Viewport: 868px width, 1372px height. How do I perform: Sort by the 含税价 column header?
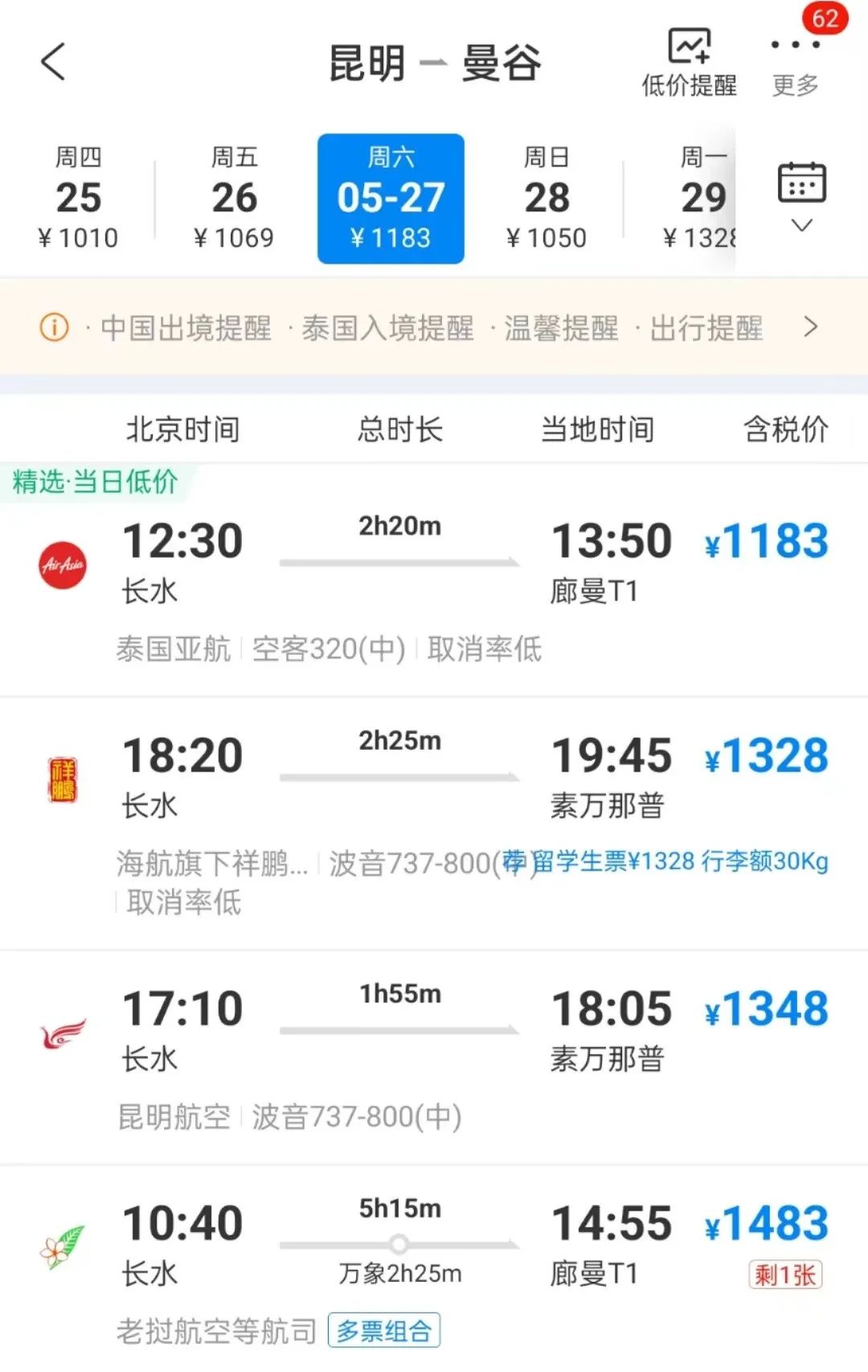coord(785,430)
